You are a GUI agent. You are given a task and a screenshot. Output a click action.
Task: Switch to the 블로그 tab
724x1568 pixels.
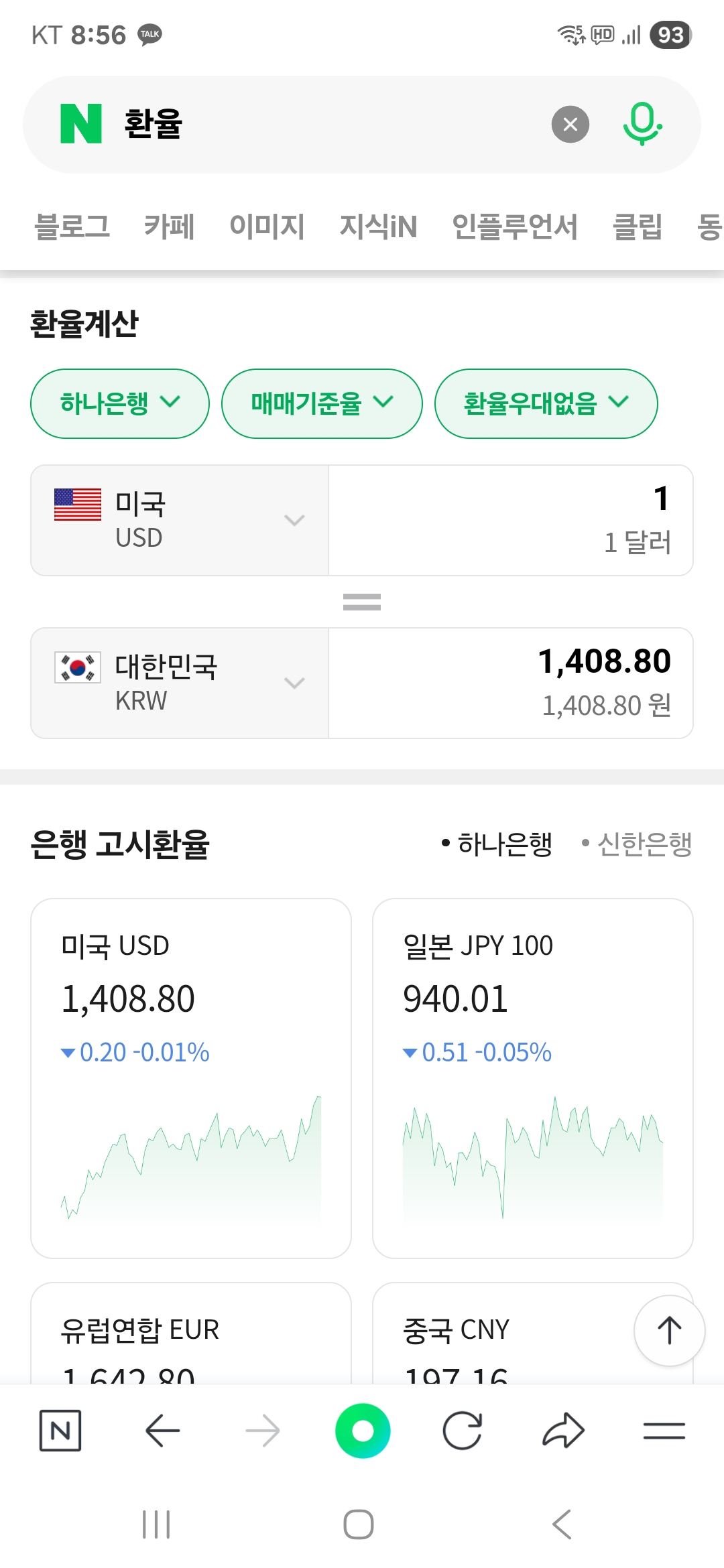tap(72, 226)
